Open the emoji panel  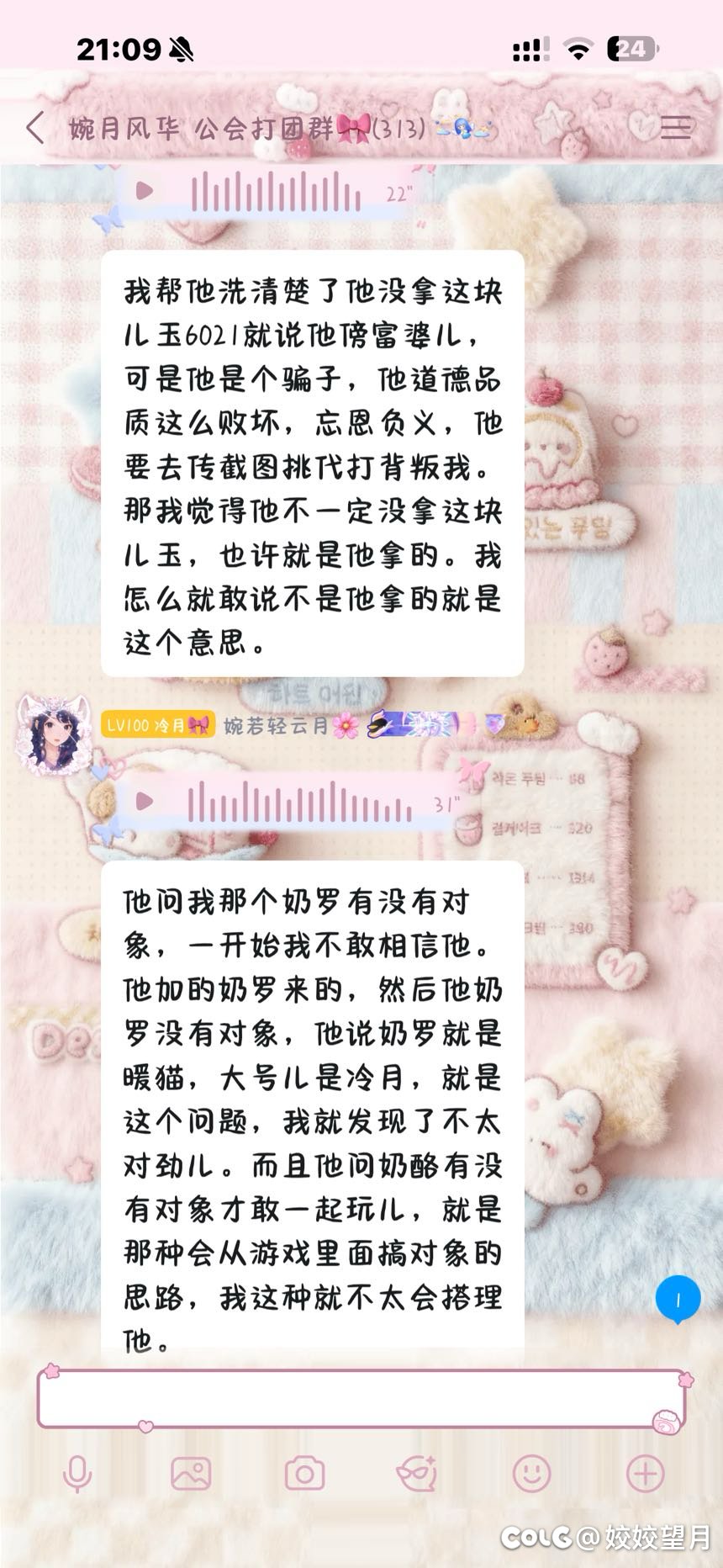click(532, 1474)
